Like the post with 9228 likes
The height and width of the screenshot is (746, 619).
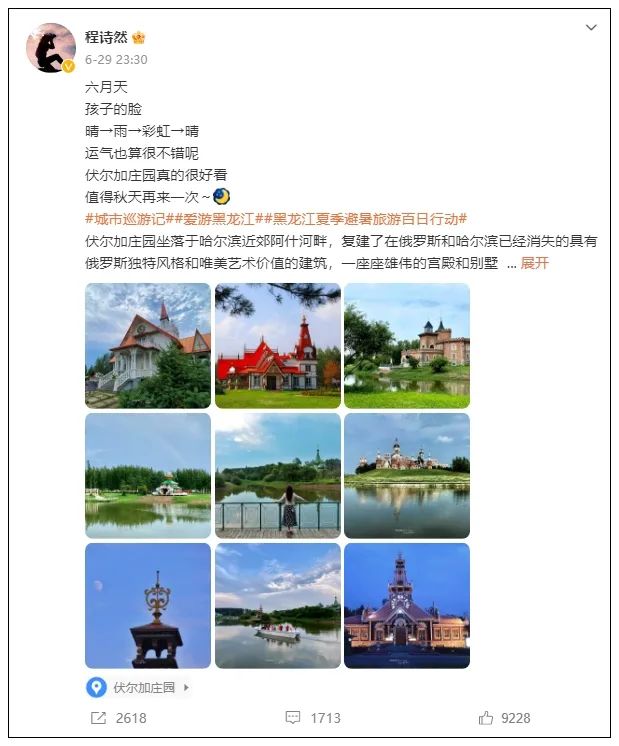[x=505, y=717]
